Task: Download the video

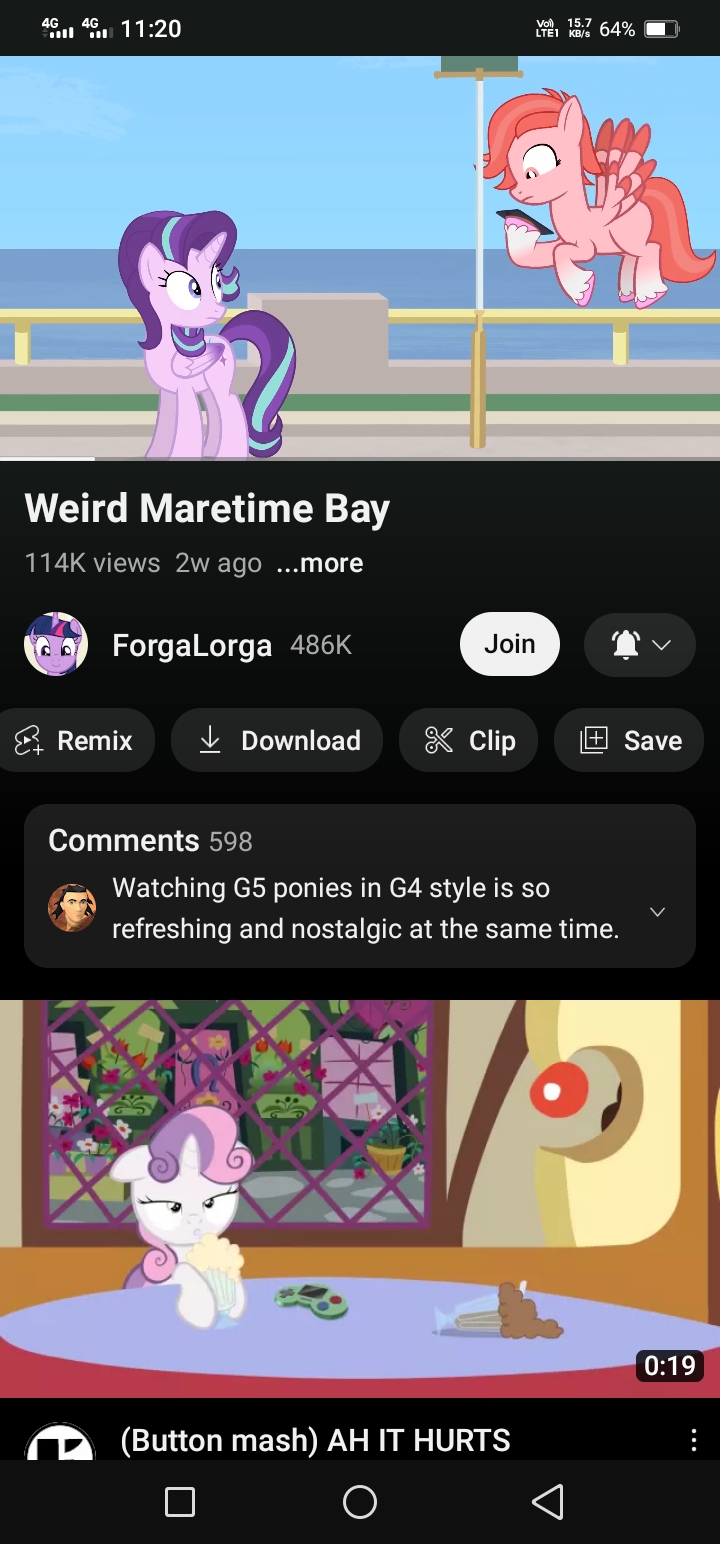Action: click(277, 741)
